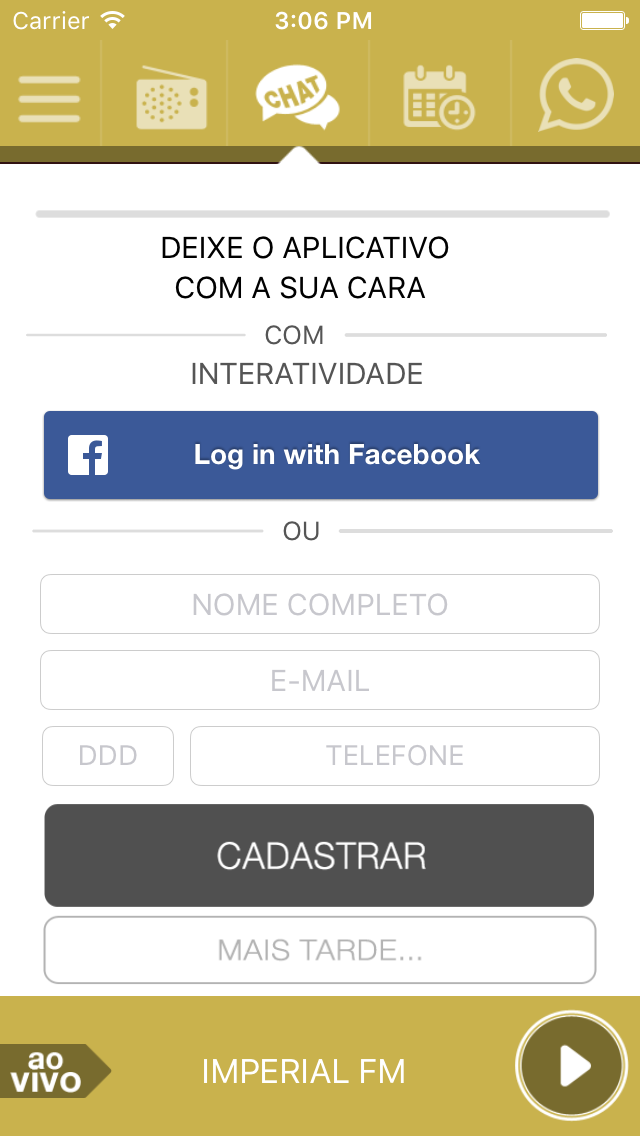Log in with Facebook
Viewport: 640px width, 1136px height.
click(x=320, y=455)
